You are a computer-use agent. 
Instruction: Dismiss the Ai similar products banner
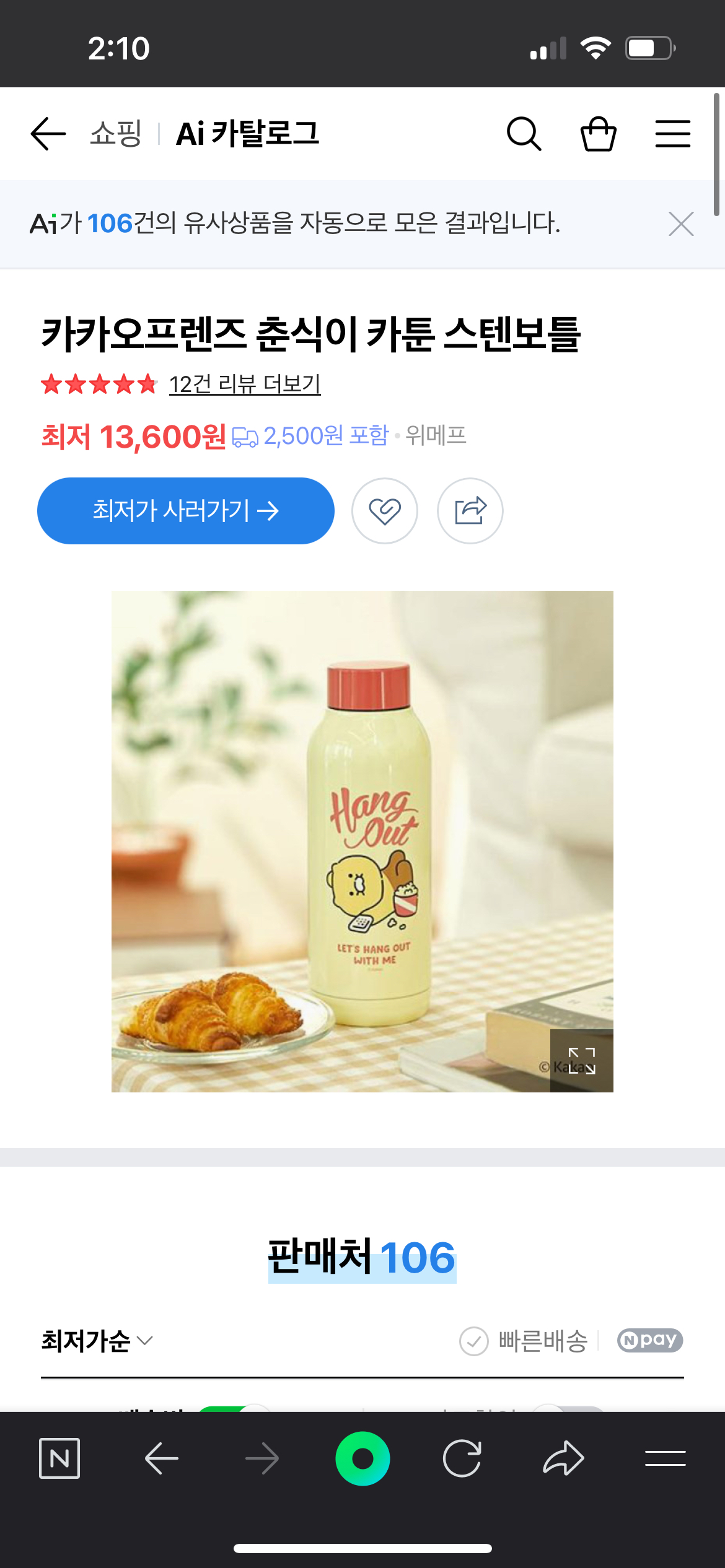681,224
